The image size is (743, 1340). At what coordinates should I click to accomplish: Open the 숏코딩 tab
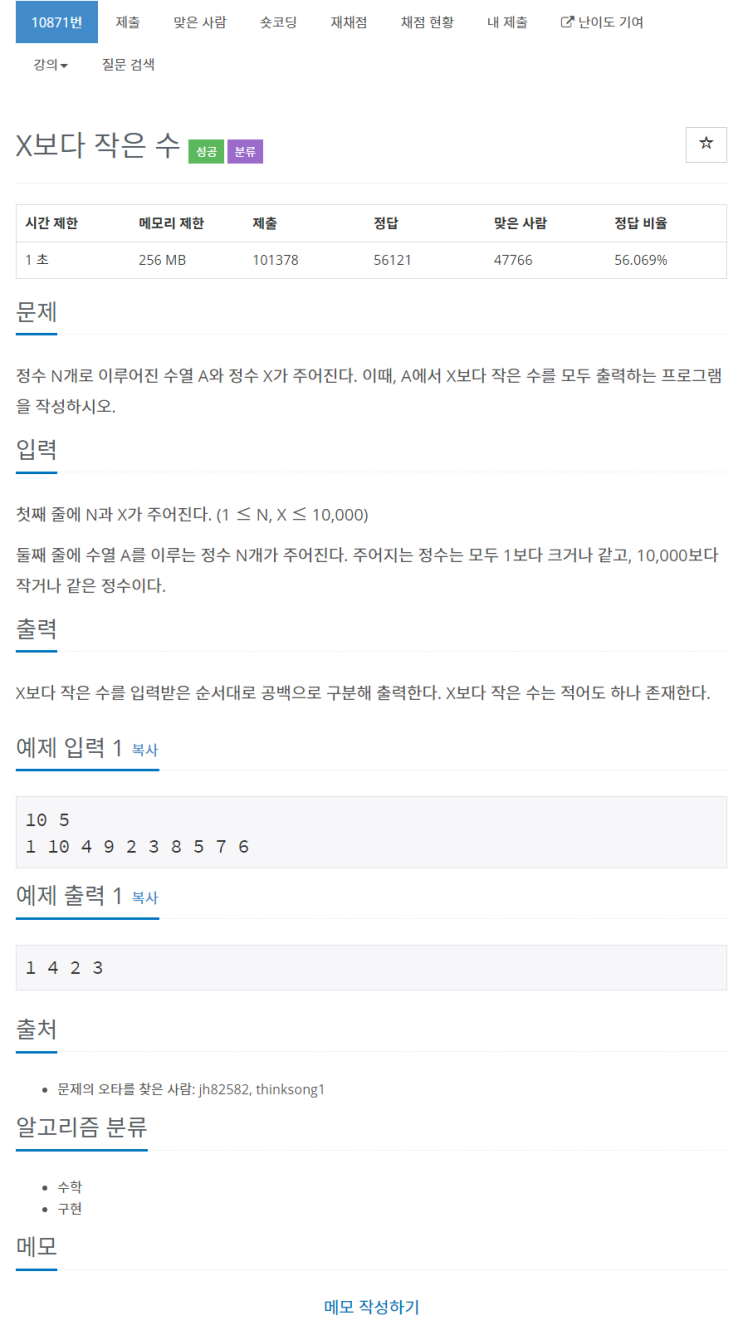279,22
